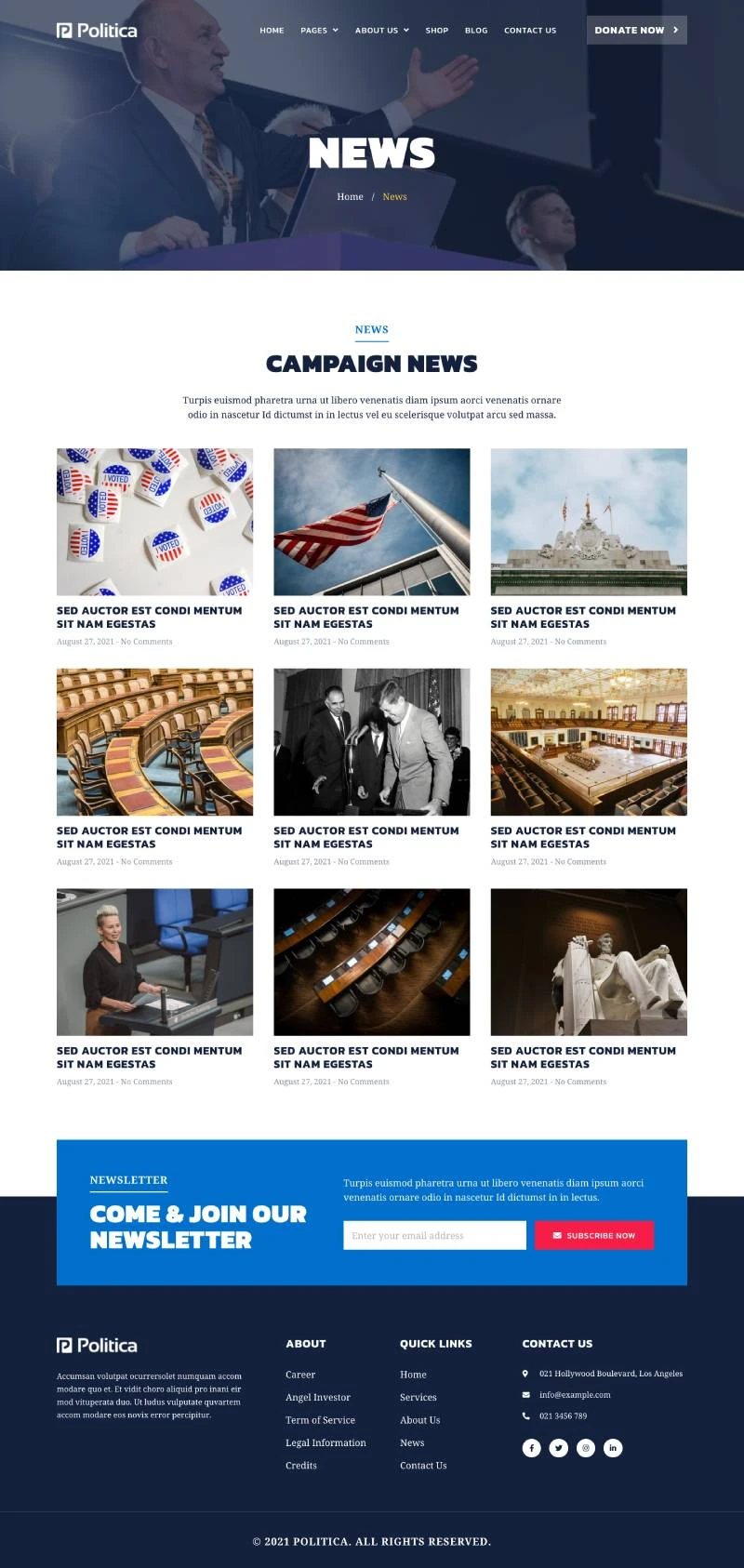The width and height of the screenshot is (744, 1568).
Task: Focus the email address field
Action: 434,1235
